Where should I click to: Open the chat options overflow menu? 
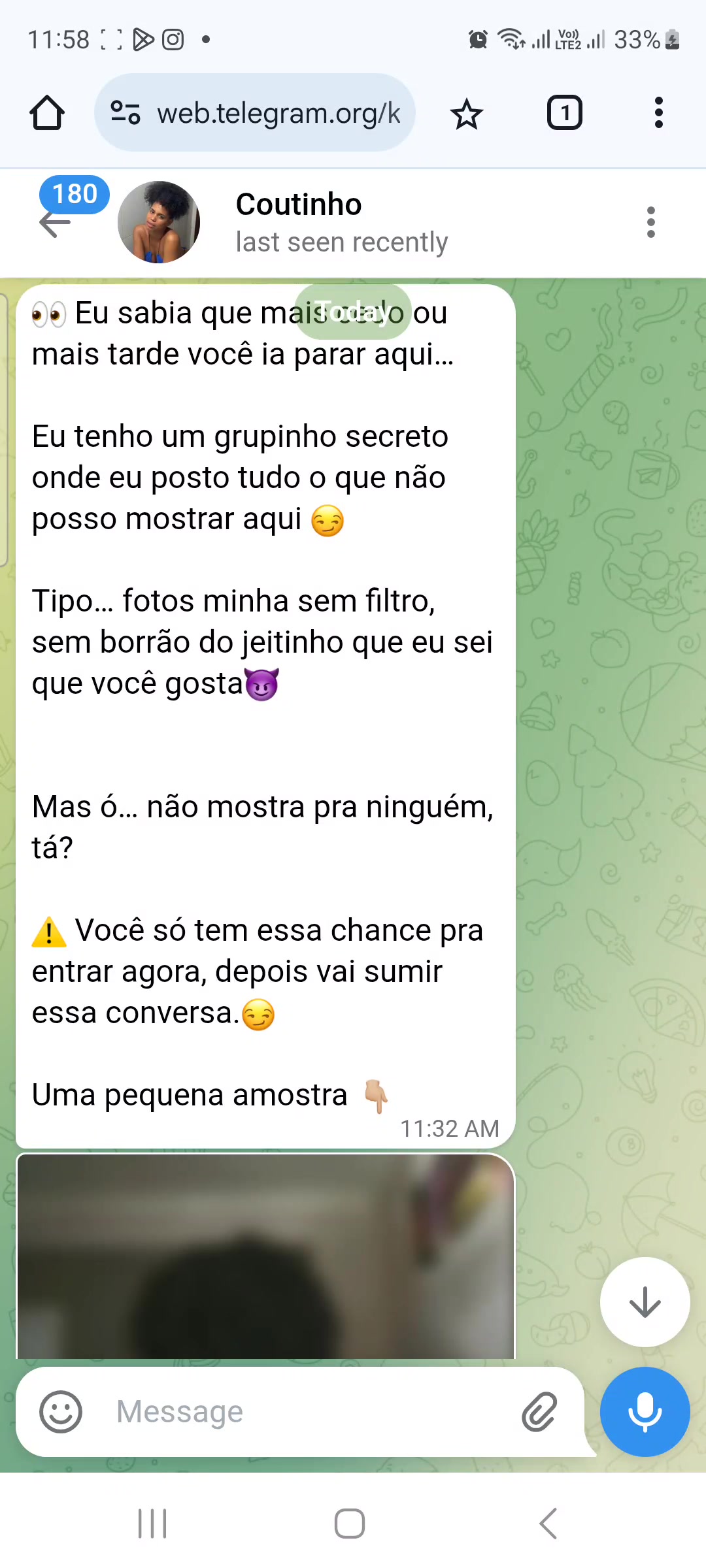(x=650, y=222)
